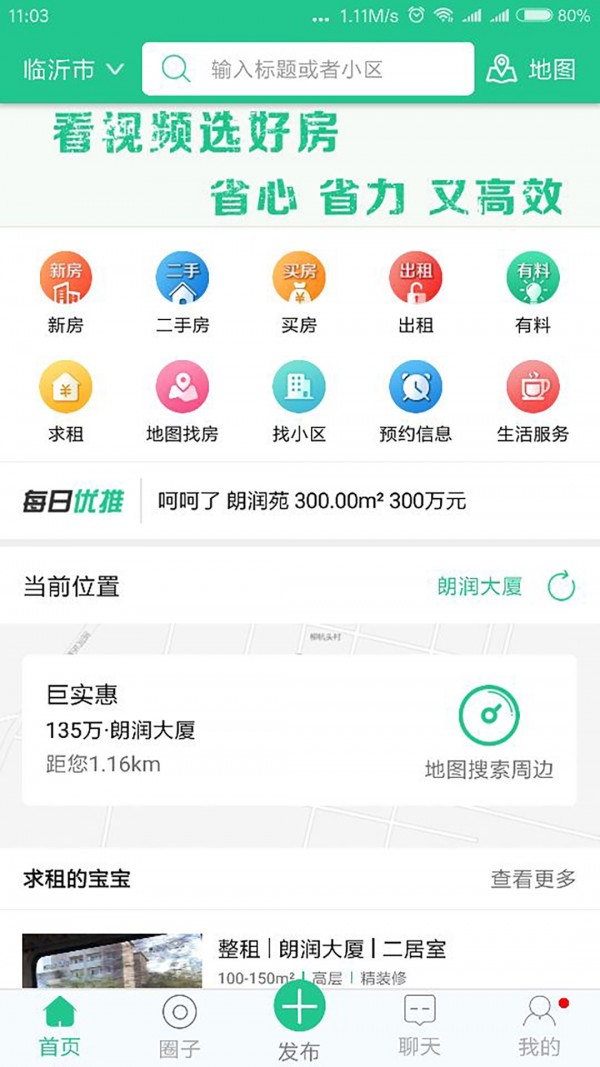Open the 地图 map view
The image size is (600, 1067).
pyautogui.click(x=531, y=69)
